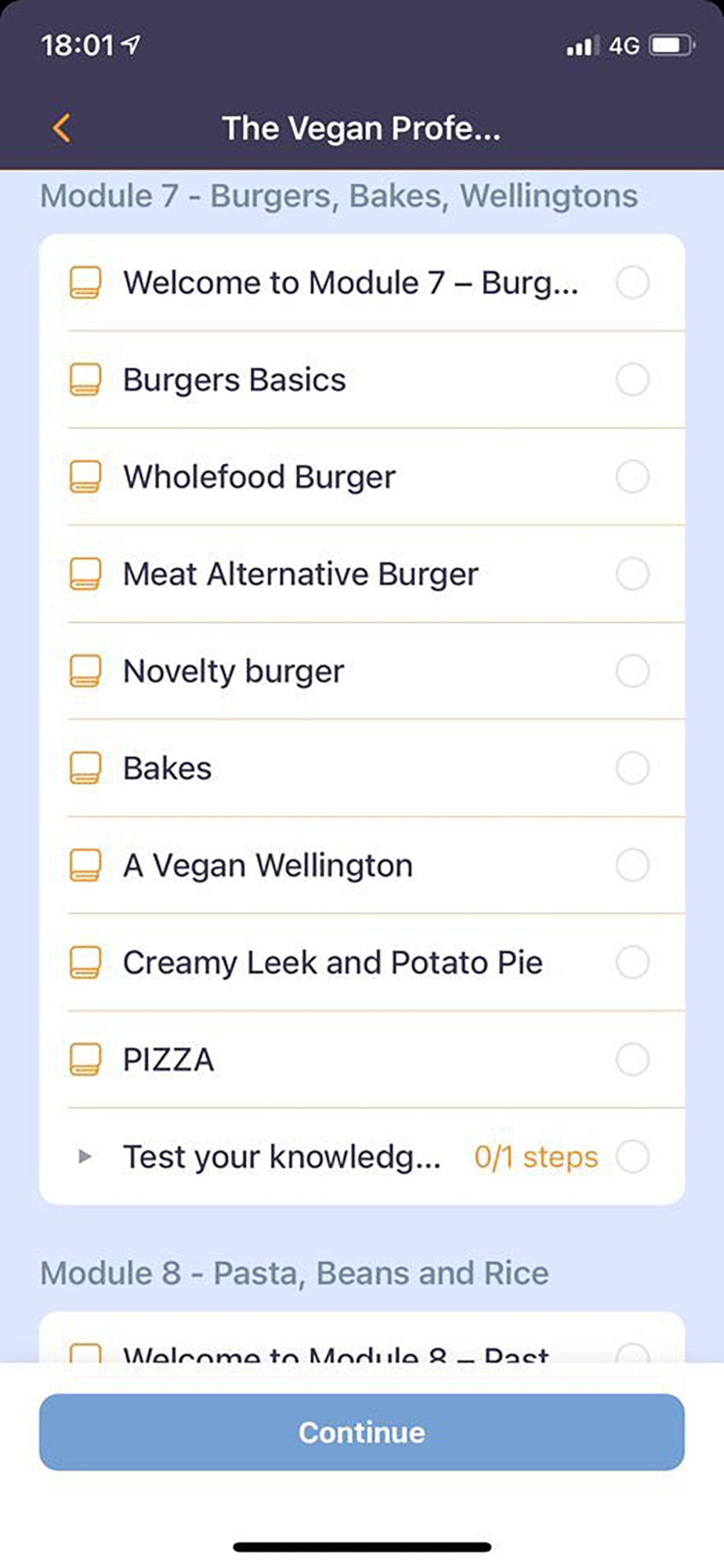The width and height of the screenshot is (724, 1568).
Task: Open the Burgers Basics lesson
Action: (x=362, y=380)
